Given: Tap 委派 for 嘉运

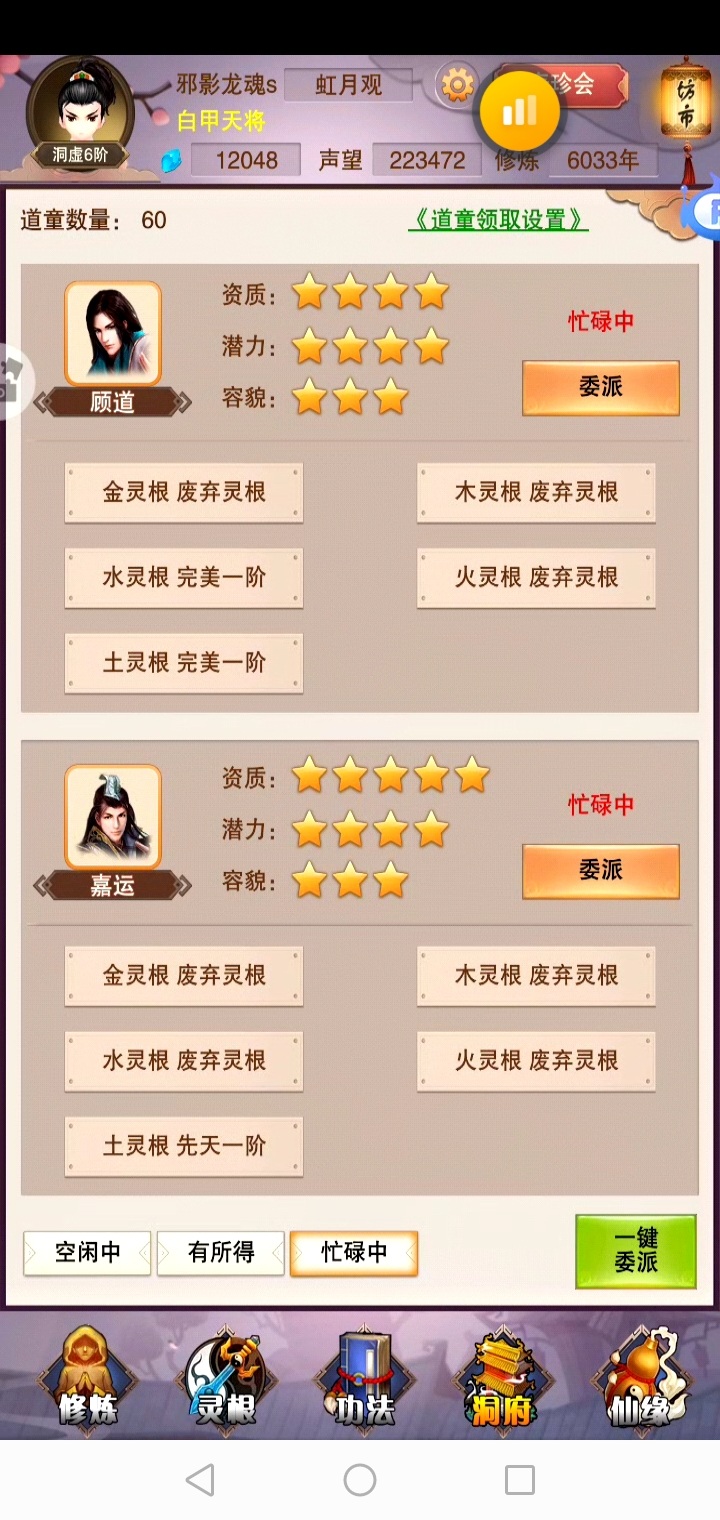Looking at the screenshot, I should click(600, 871).
